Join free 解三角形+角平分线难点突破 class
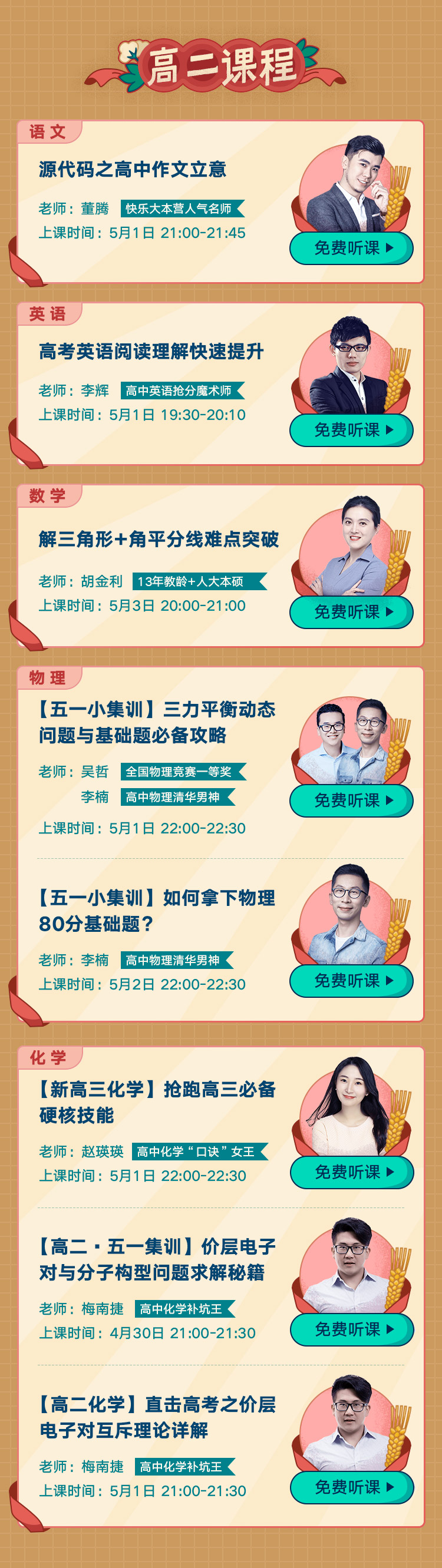Image resolution: width=442 pixels, height=1568 pixels. (351, 612)
